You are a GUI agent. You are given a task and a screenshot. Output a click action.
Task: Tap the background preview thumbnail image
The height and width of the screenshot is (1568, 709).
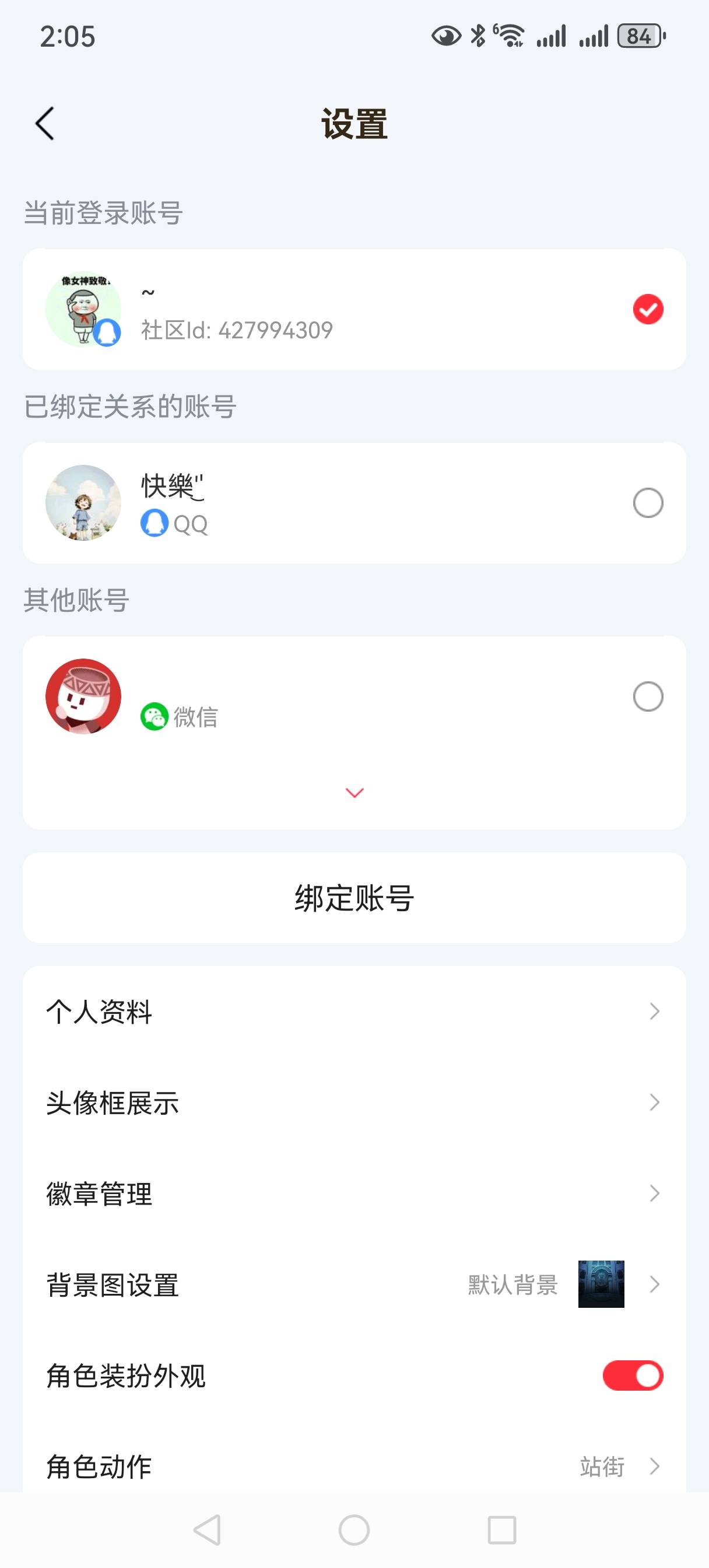(x=600, y=1284)
